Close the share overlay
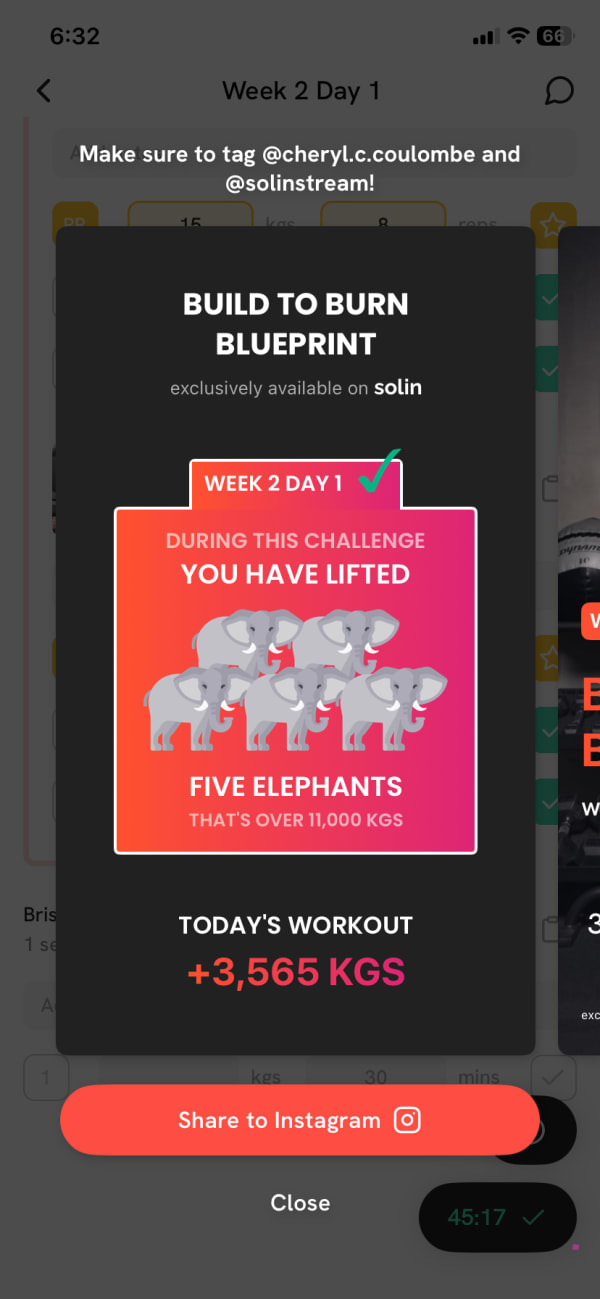The width and height of the screenshot is (600, 1299). point(300,1203)
